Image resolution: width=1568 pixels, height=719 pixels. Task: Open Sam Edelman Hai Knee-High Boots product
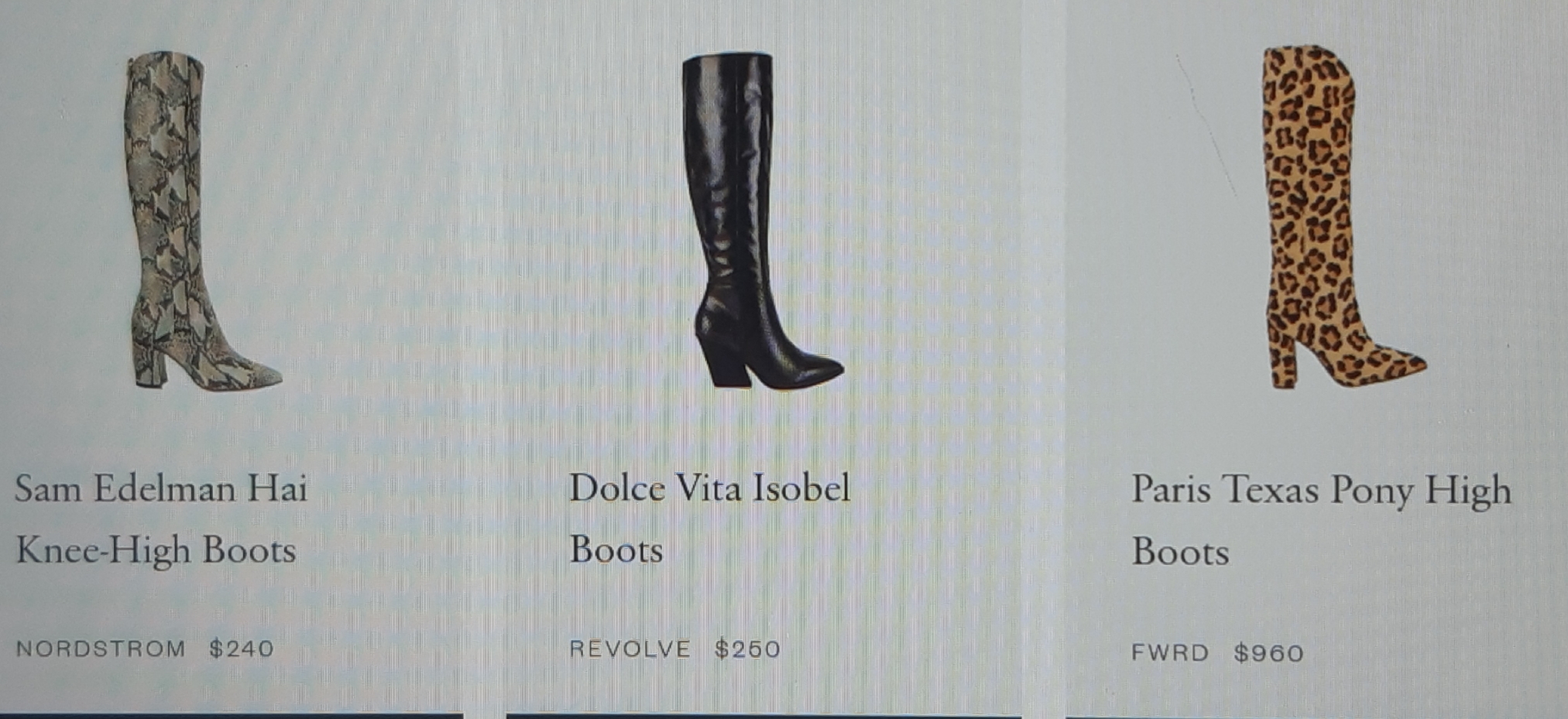161,519
